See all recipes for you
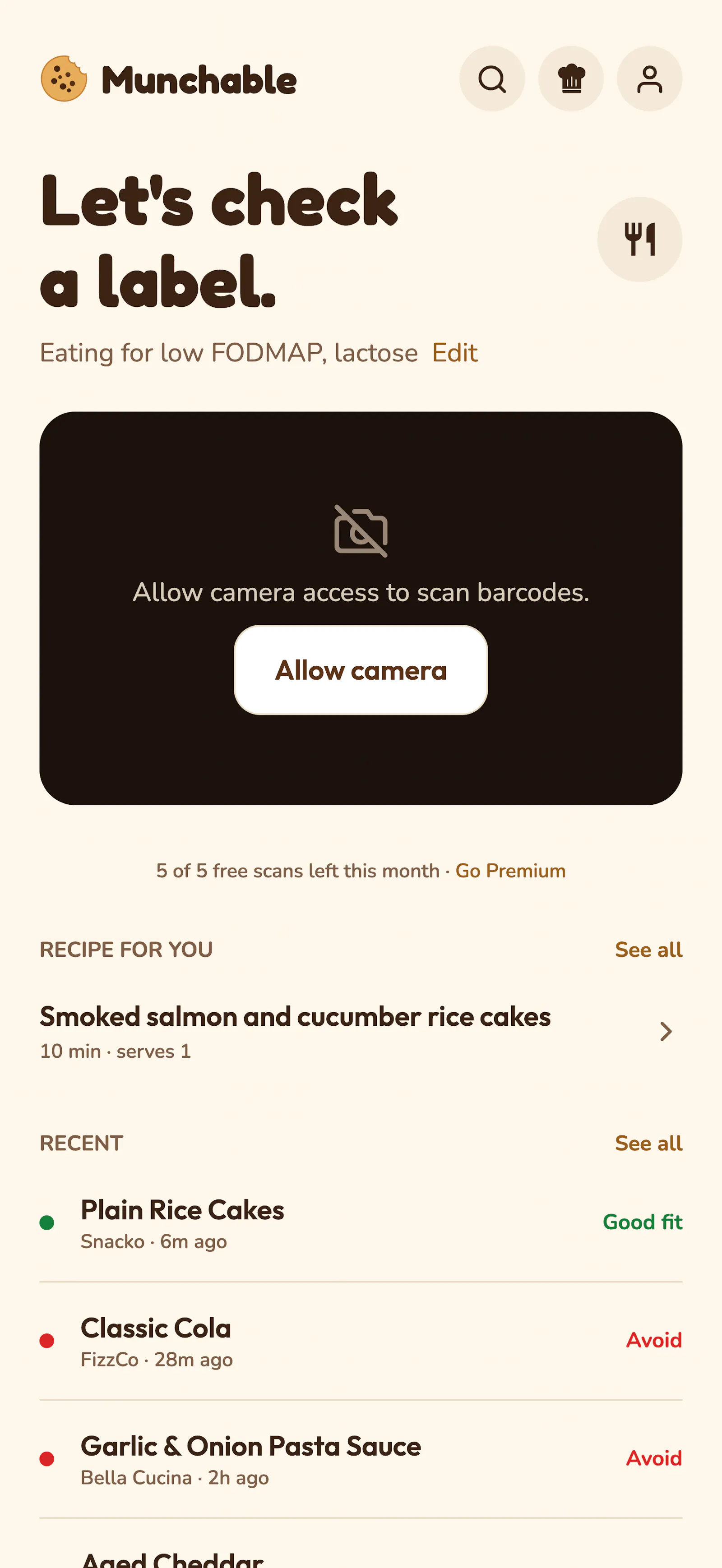 (648, 950)
